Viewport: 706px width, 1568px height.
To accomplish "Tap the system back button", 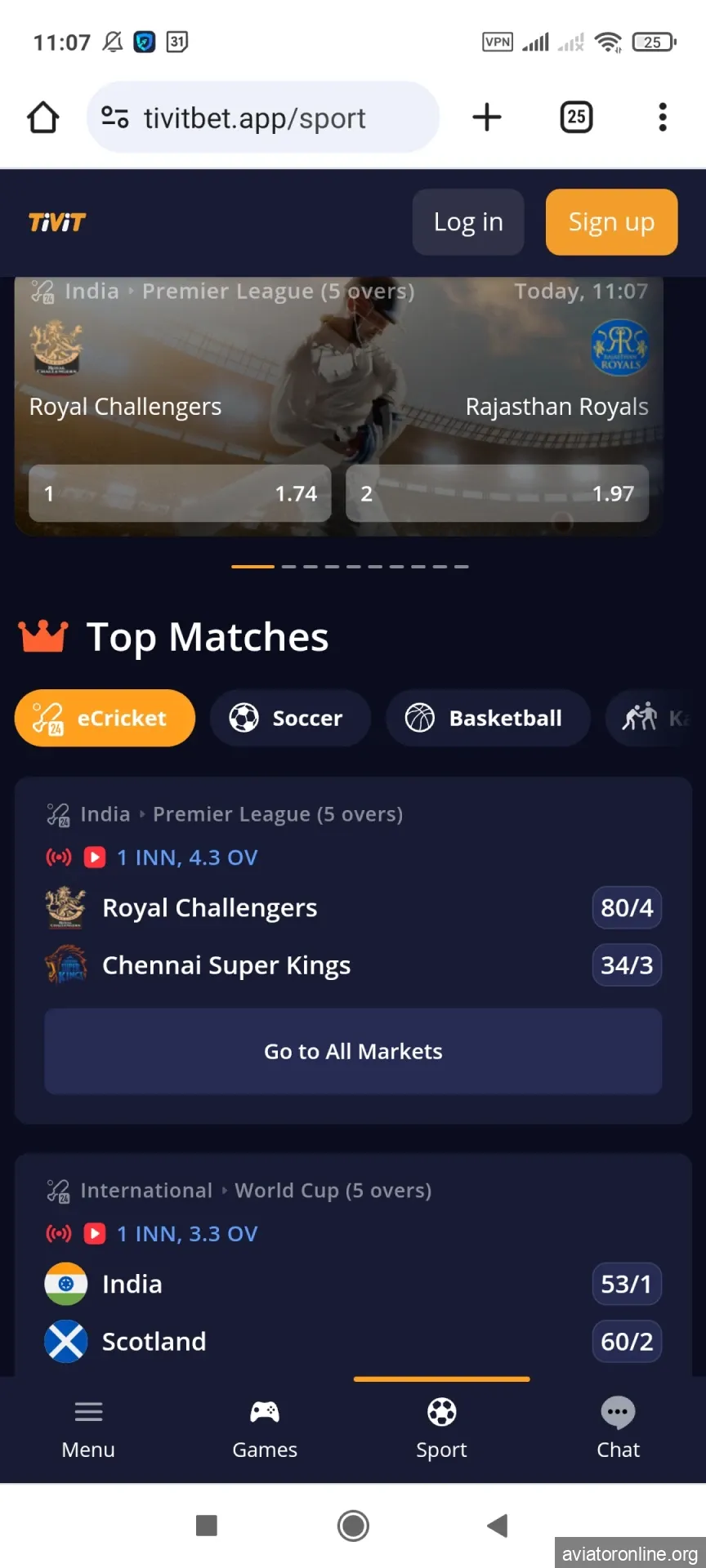I will [x=497, y=1526].
